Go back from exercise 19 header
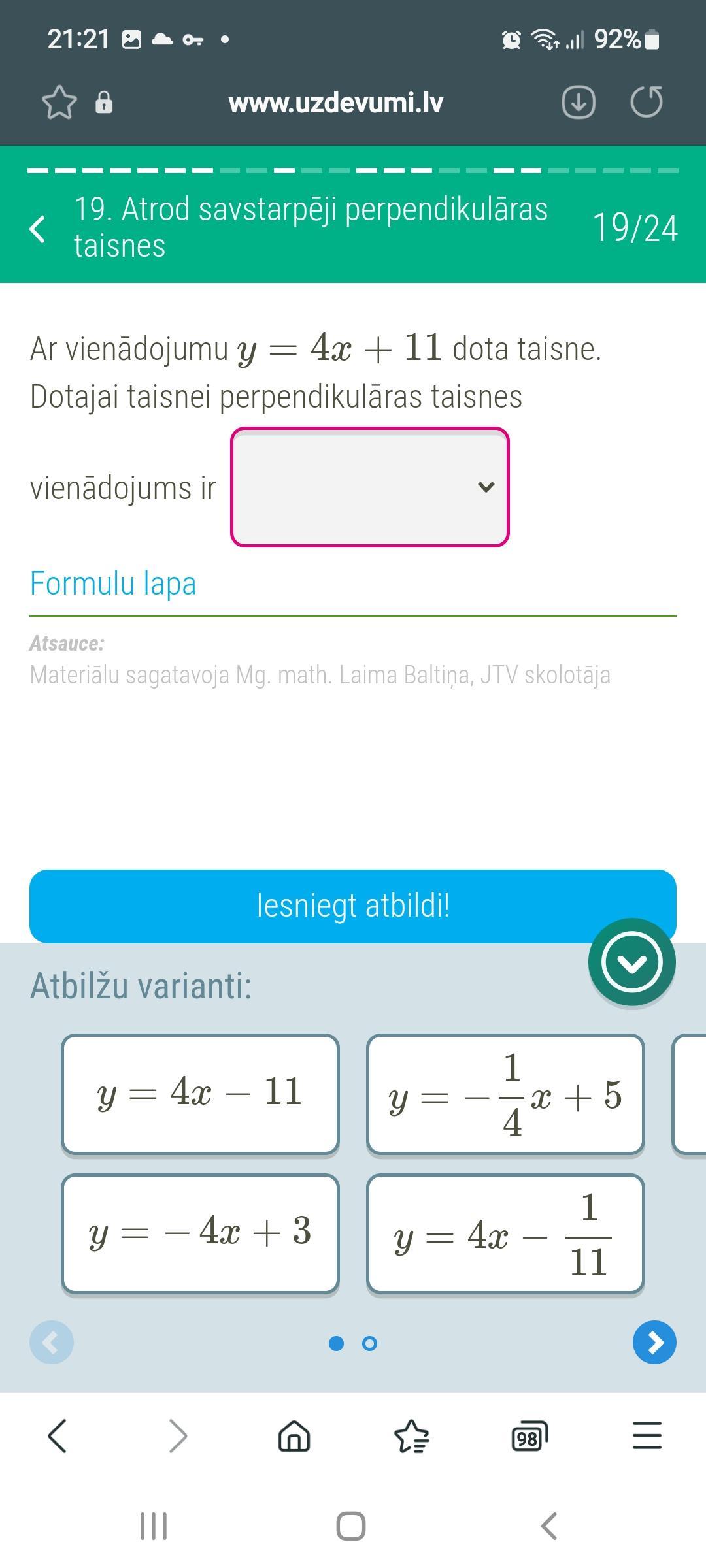The image size is (706, 1568). point(39,229)
